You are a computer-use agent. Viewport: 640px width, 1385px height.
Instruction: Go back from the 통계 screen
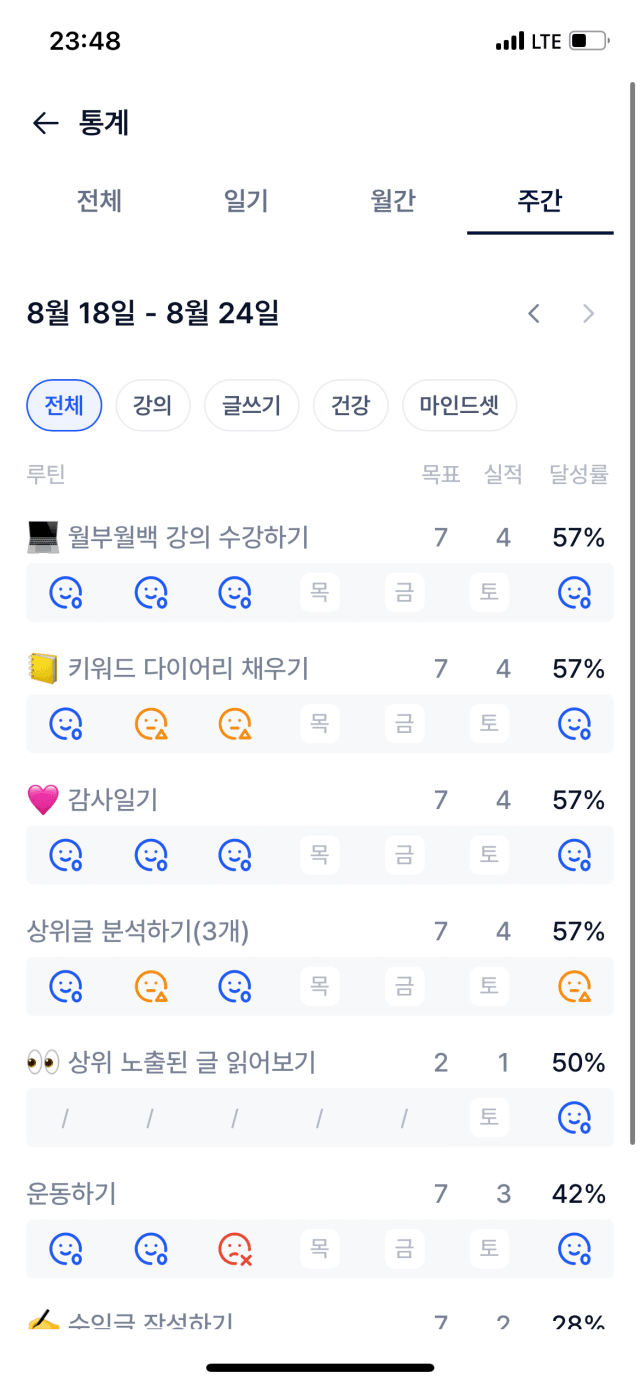[x=46, y=123]
